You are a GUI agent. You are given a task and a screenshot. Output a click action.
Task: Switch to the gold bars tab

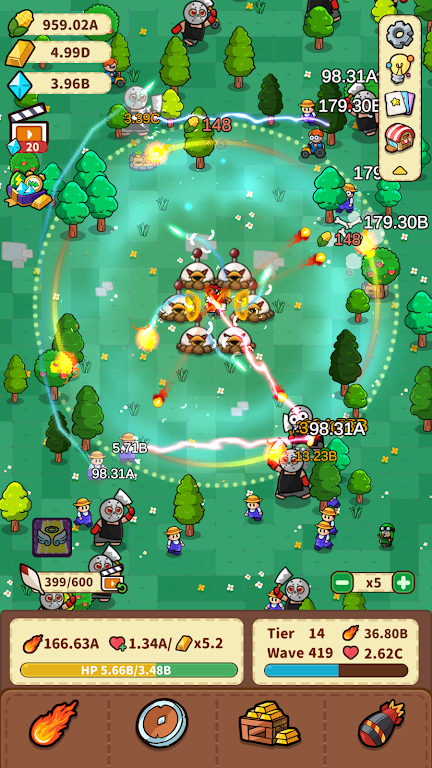(270, 723)
